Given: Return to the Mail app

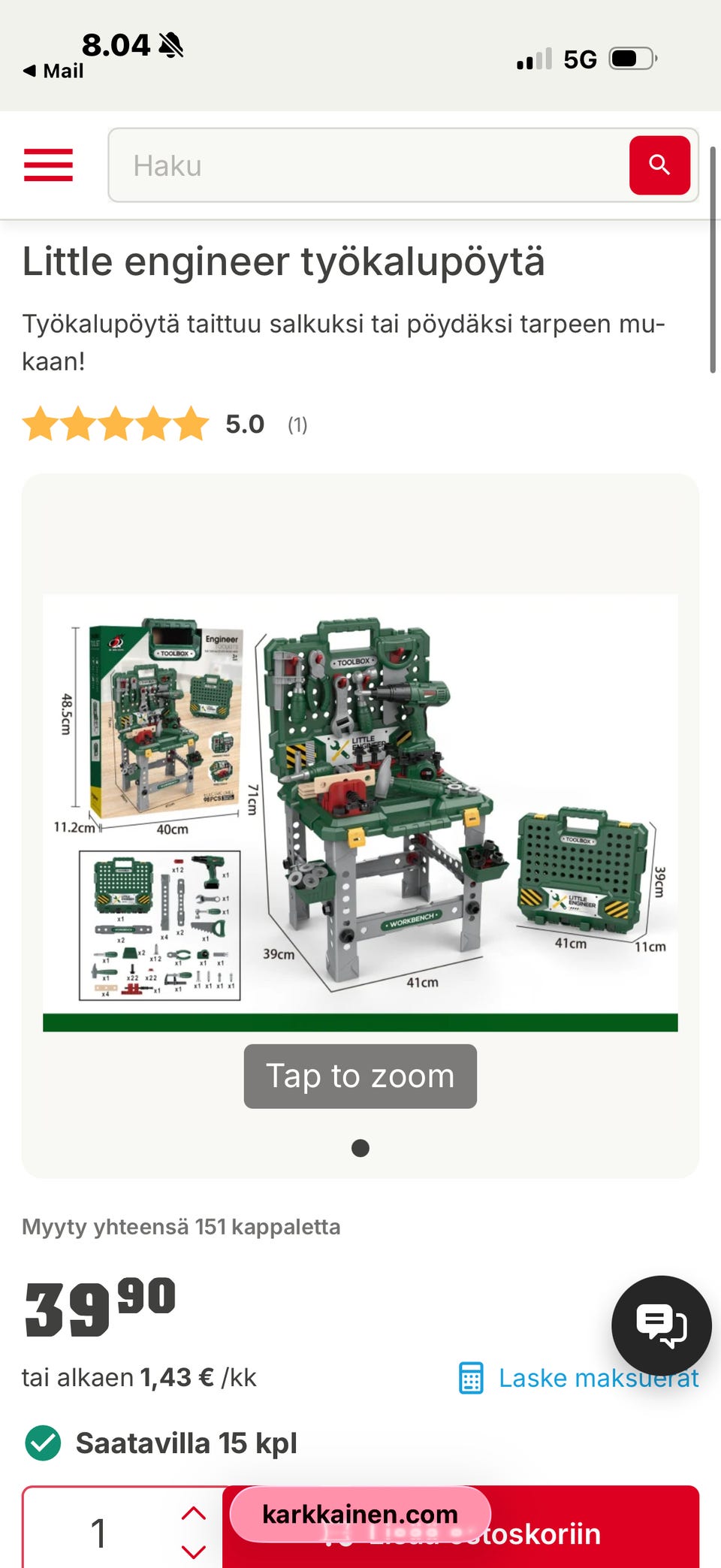Looking at the screenshot, I should (x=53, y=71).
